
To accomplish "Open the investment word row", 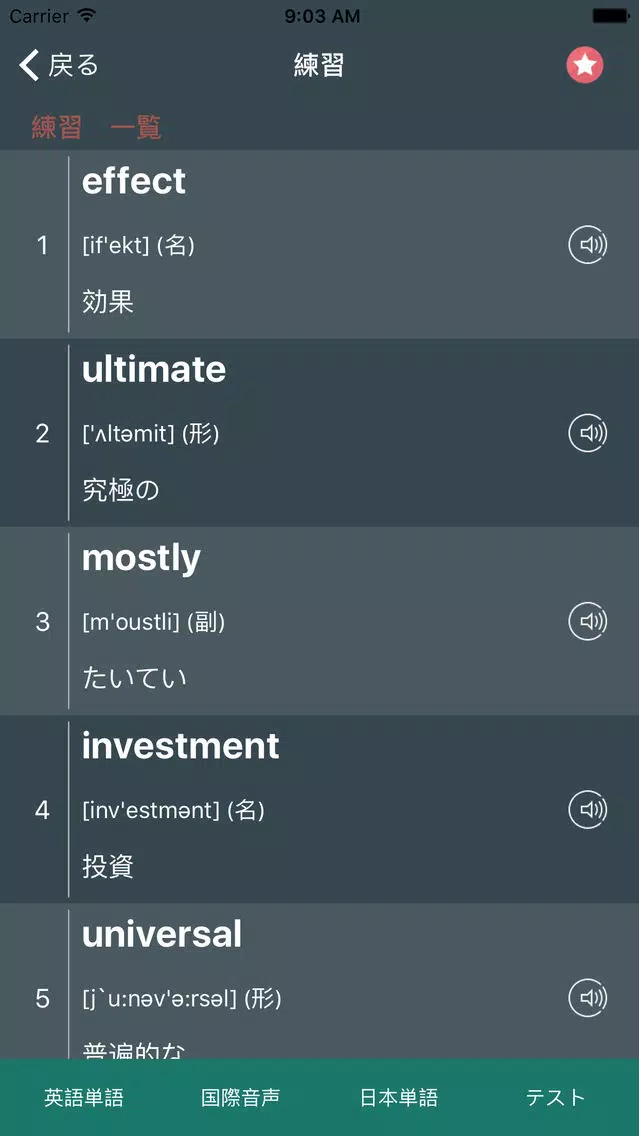I will pos(320,810).
